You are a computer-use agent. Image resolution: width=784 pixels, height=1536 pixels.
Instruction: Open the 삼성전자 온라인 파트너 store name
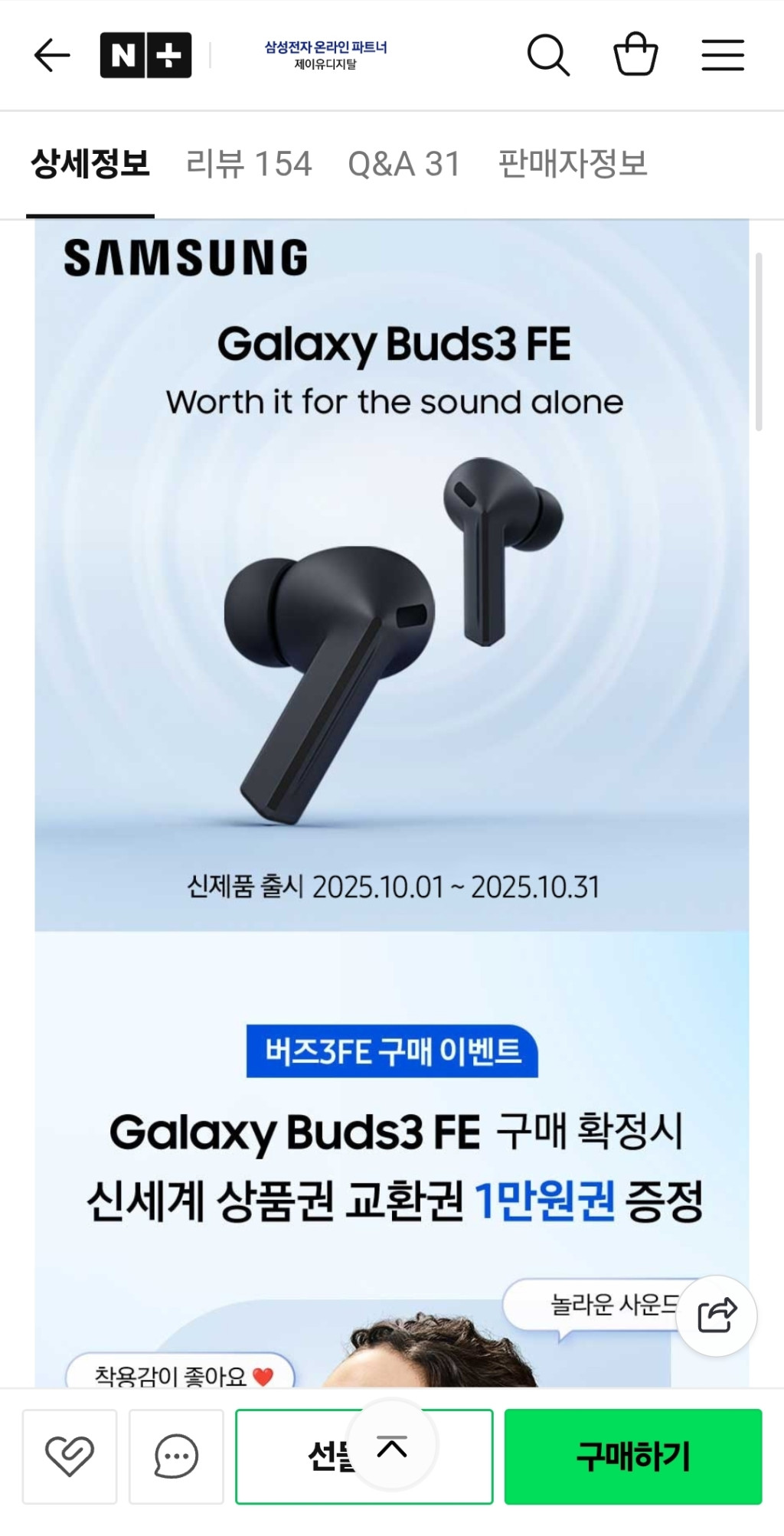[325, 55]
